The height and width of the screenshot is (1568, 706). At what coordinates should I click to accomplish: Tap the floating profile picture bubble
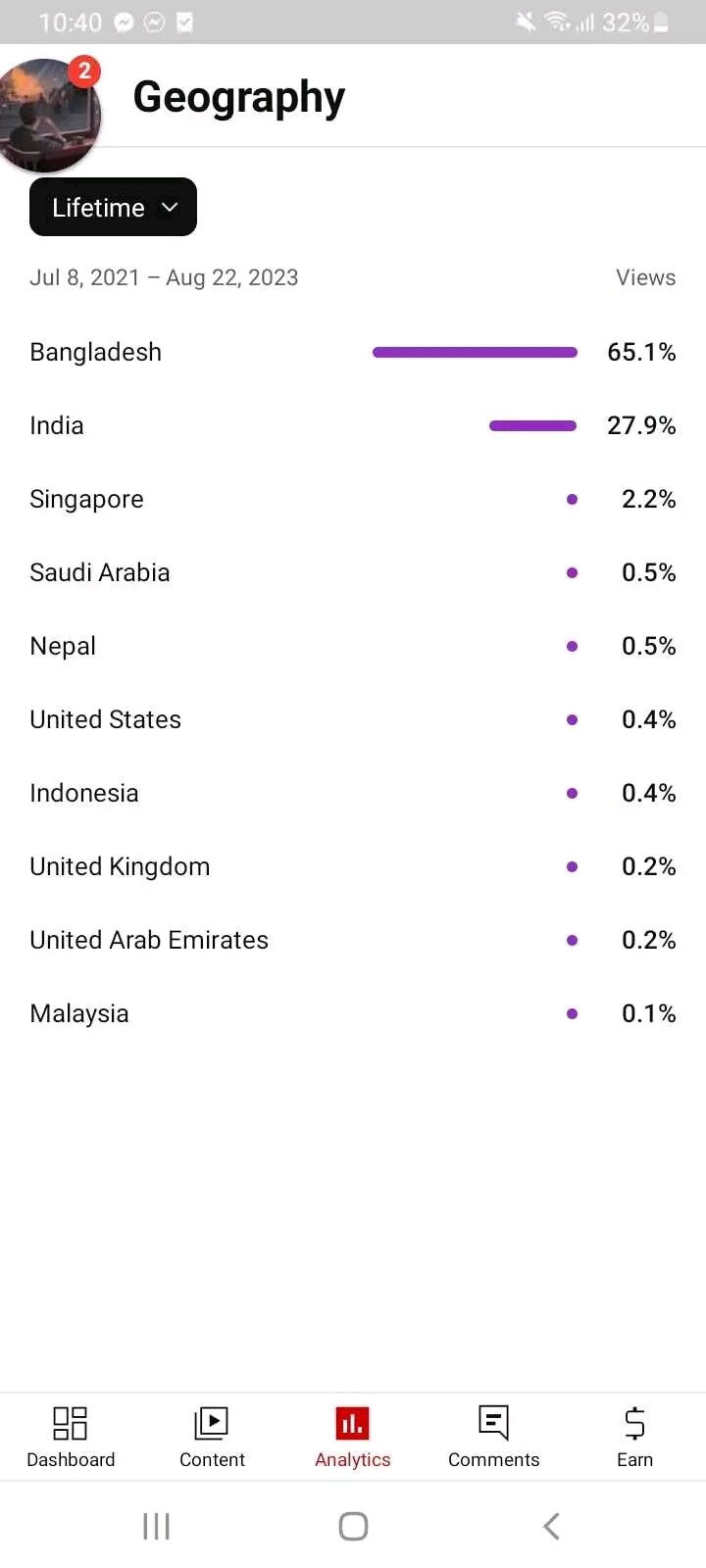tap(48, 115)
